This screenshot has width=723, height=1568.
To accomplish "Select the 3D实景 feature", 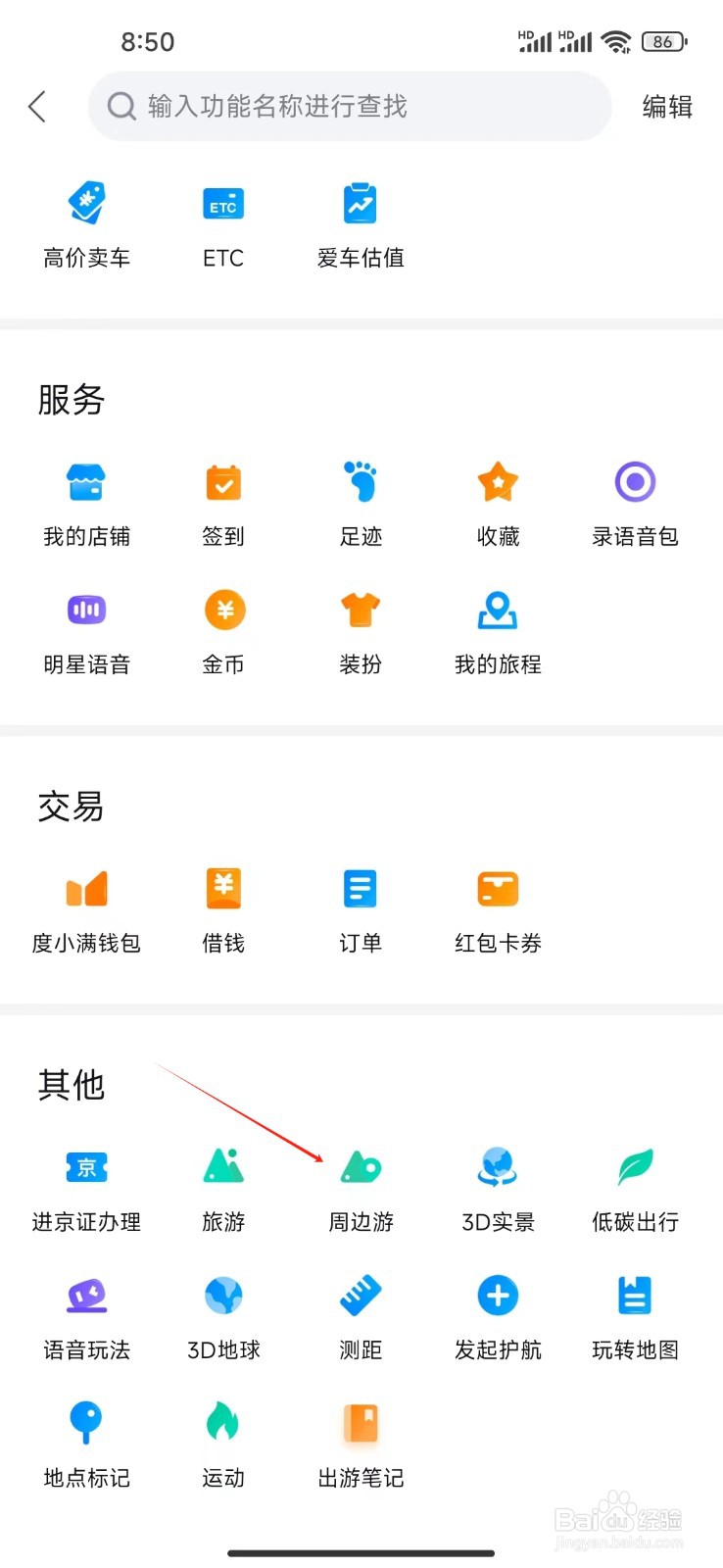I will tap(497, 1168).
